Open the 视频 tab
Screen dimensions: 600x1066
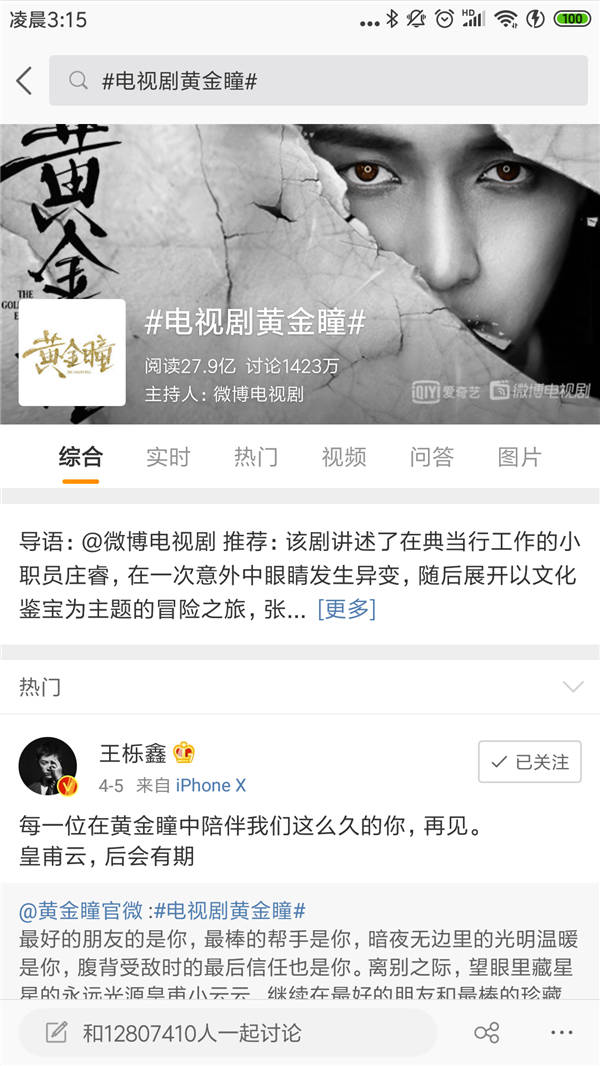[x=343, y=457]
